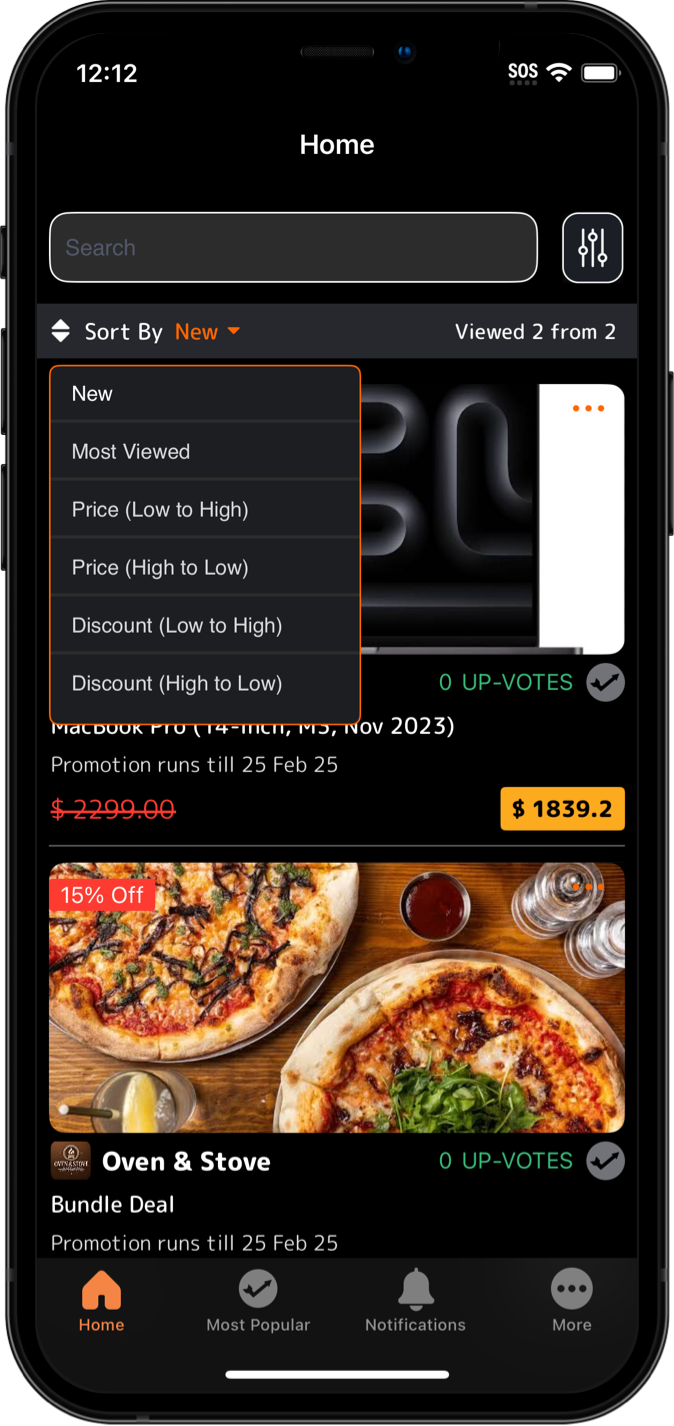Choose Price (High to Low) sorting
The width and height of the screenshot is (674, 1426).
point(204,568)
